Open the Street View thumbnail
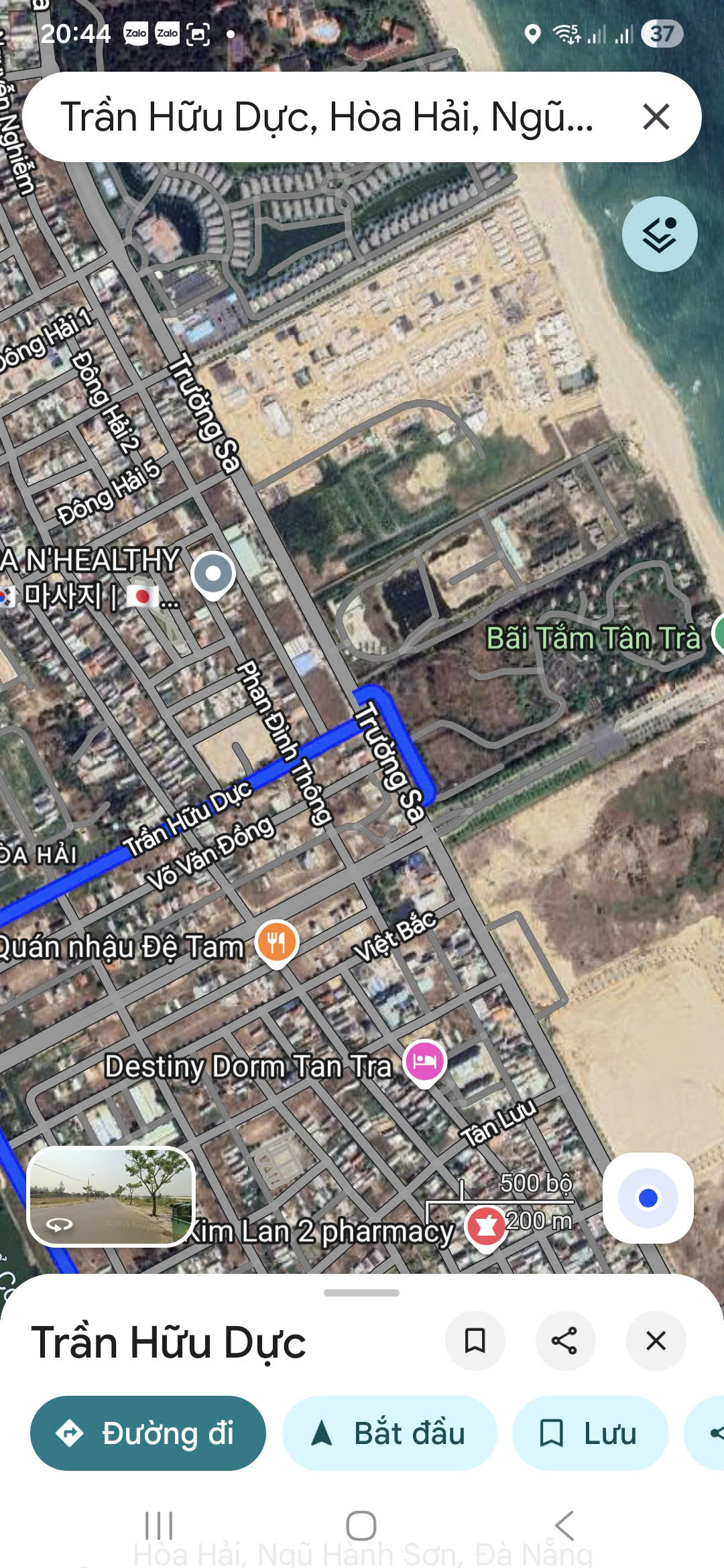The image size is (724, 1568). [111, 1197]
